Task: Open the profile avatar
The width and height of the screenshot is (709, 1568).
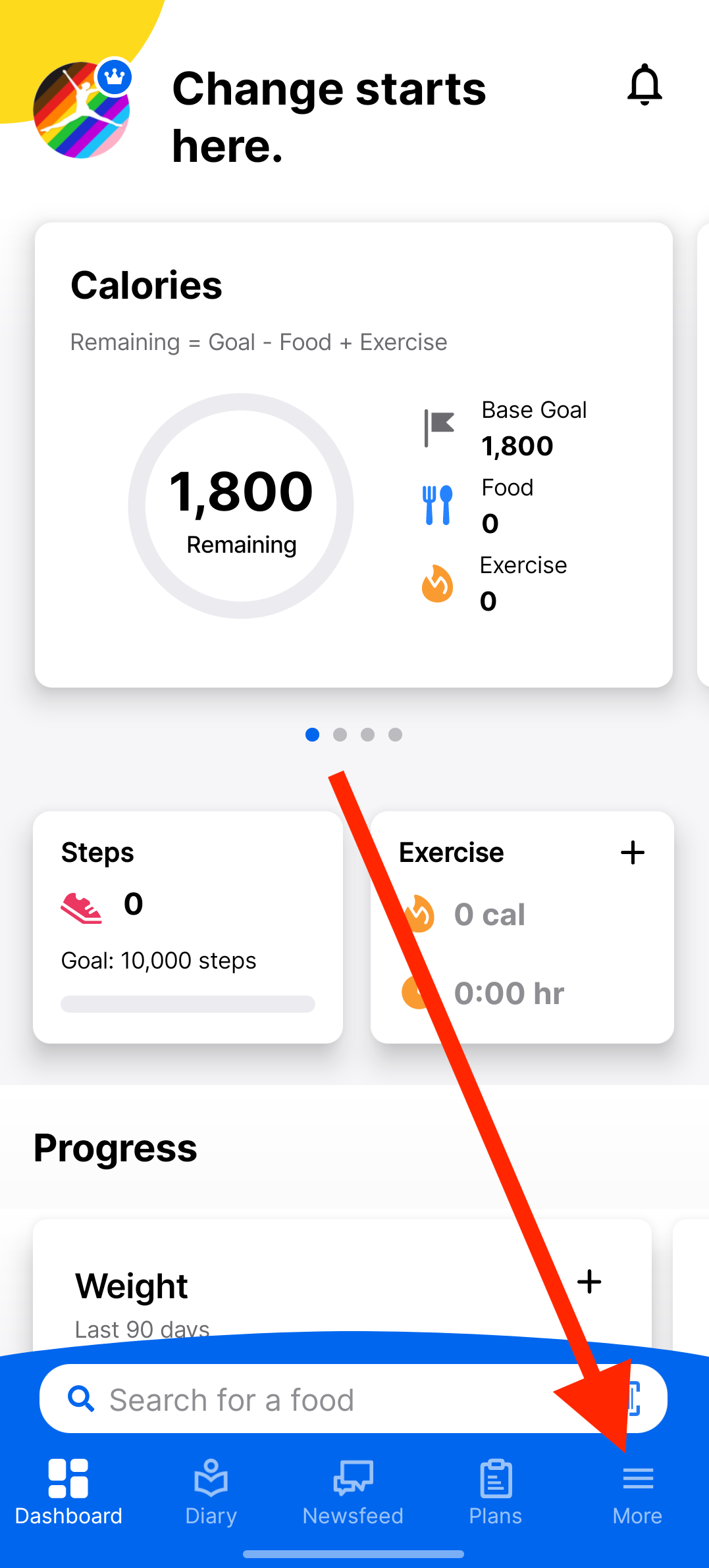Action: [x=82, y=110]
